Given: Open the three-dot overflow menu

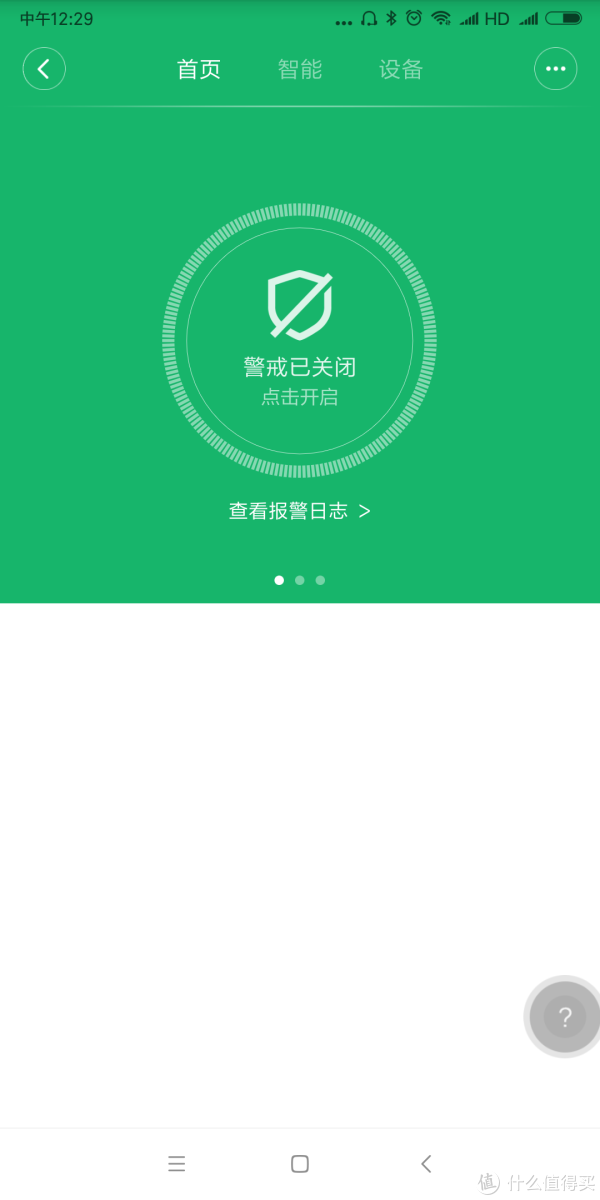Looking at the screenshot, I should [x=556, y=69].
